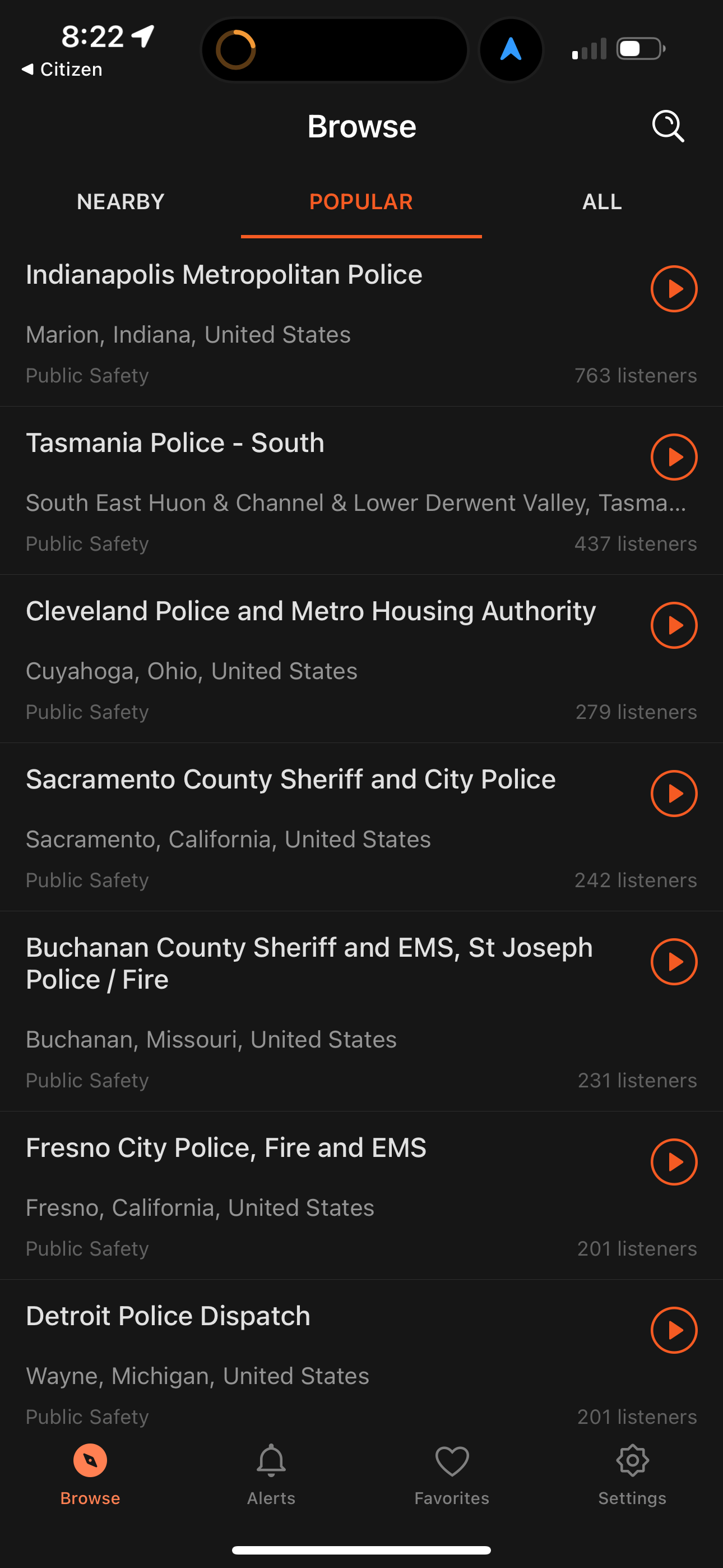The width and height of the screenshot is (723, 1568).
Task: Play the Buchanan County Sheriff stream
Action: [x=674, y=962]
